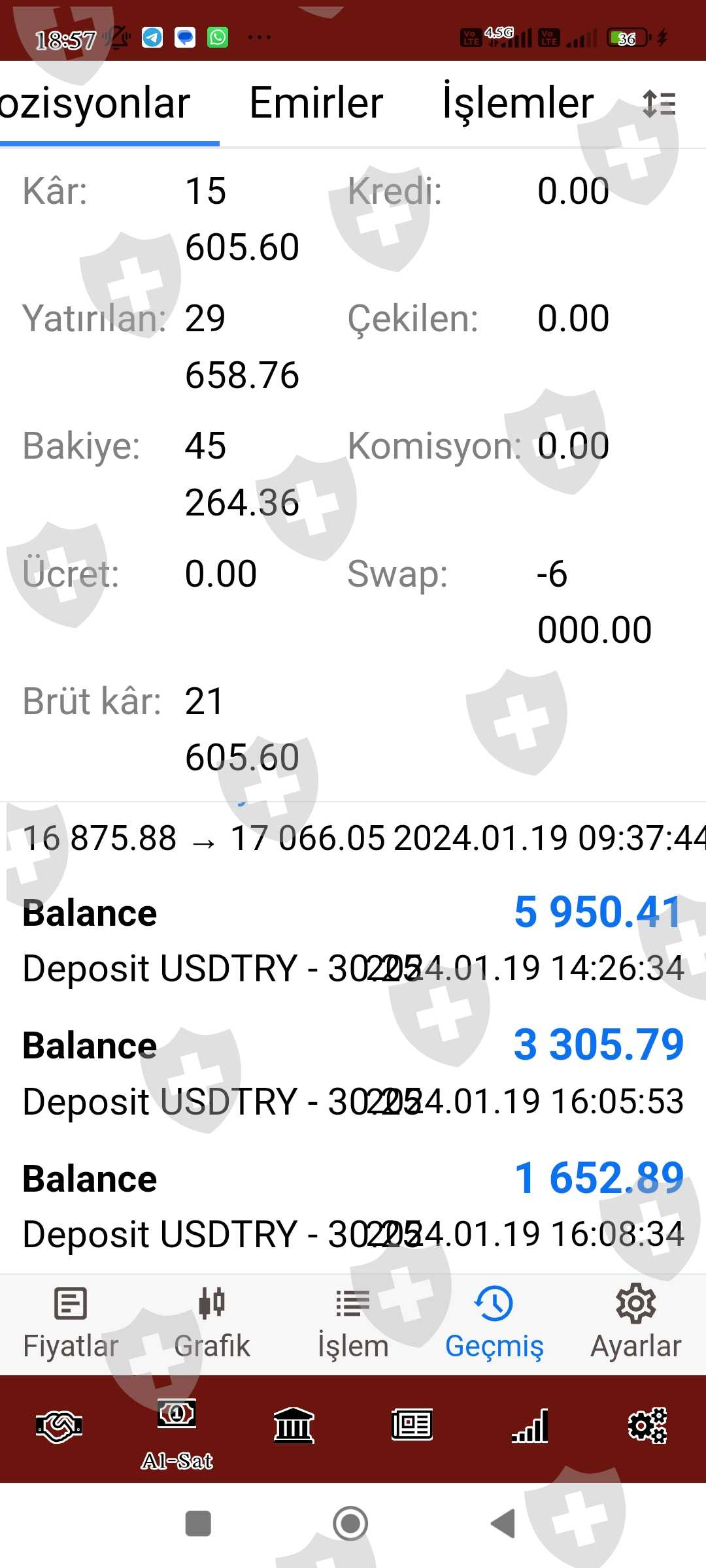Go to the system home screen
The image size is (706, 1568).
[x=350, y=1524]
